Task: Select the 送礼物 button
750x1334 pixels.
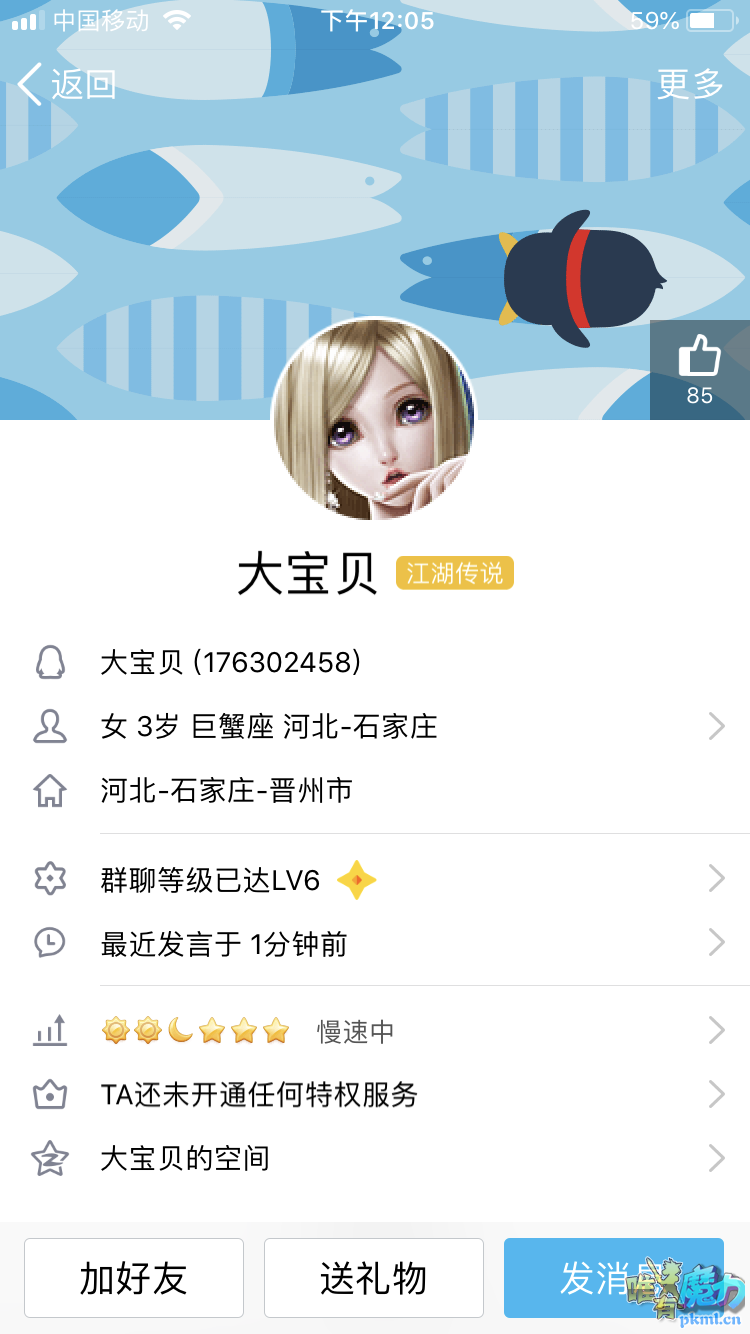Action: click(374, 1278)
